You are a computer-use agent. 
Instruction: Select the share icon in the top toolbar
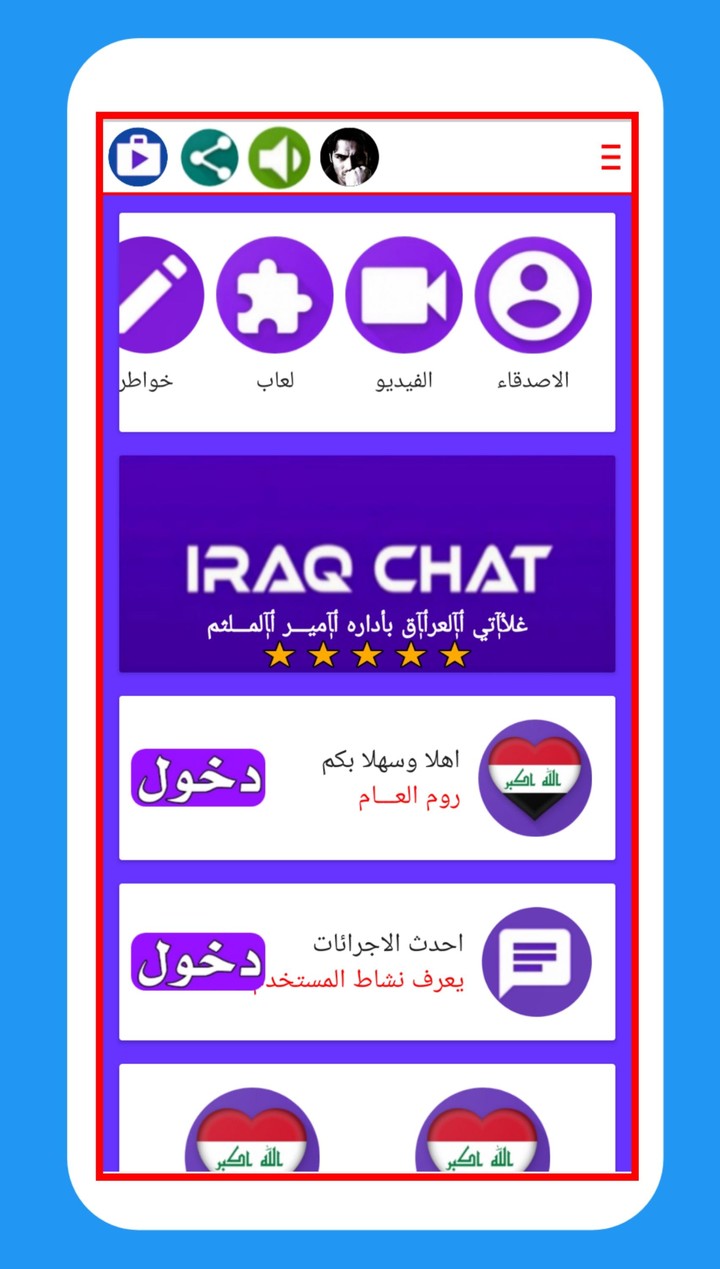pyautogui.click(x=208, y=156)
